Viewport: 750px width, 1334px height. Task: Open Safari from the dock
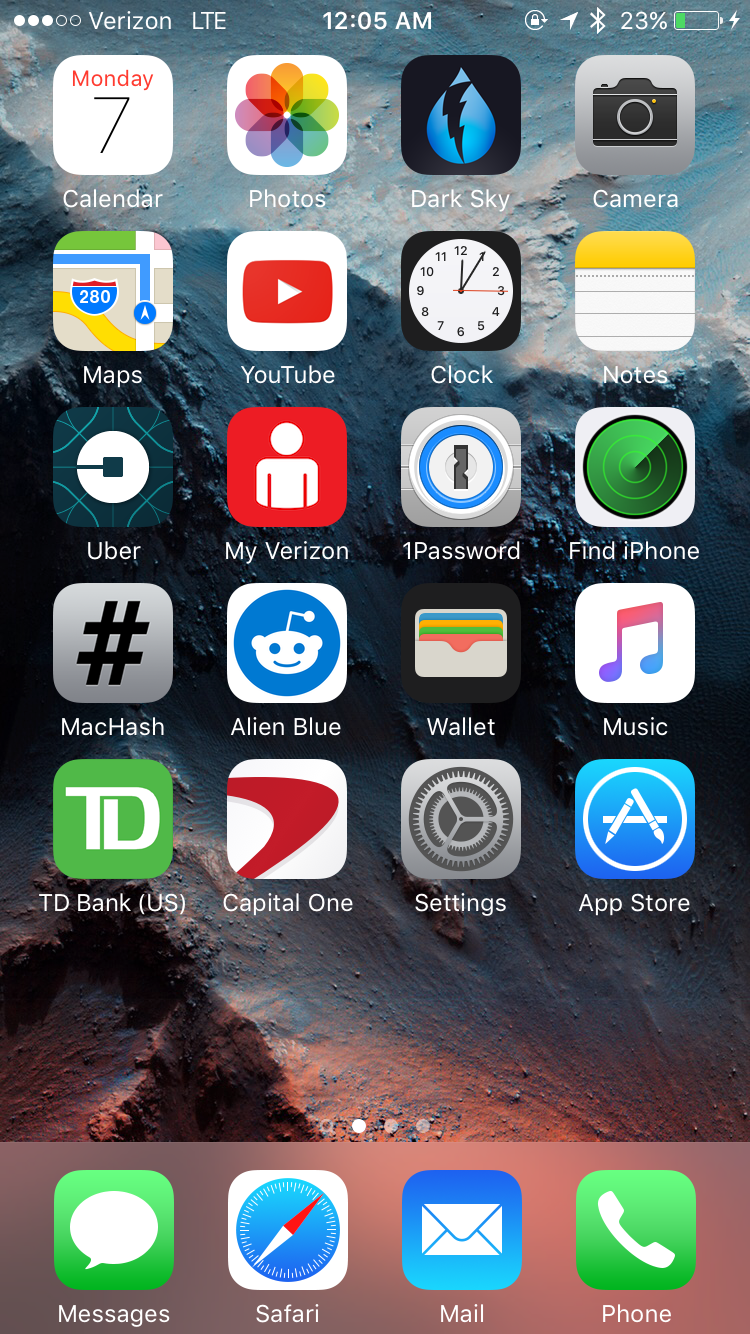click(x=288, y=1230)
